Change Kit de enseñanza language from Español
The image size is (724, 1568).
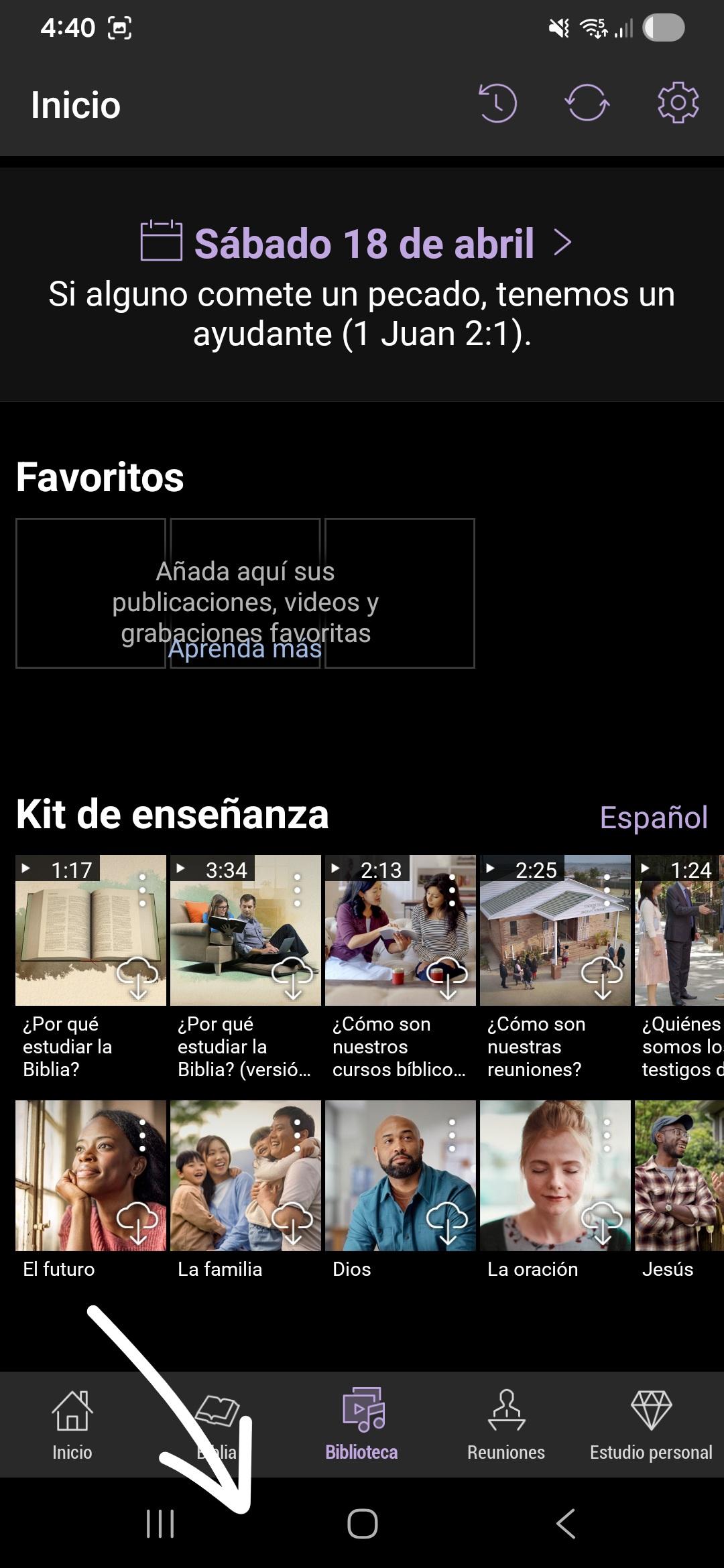653,818
